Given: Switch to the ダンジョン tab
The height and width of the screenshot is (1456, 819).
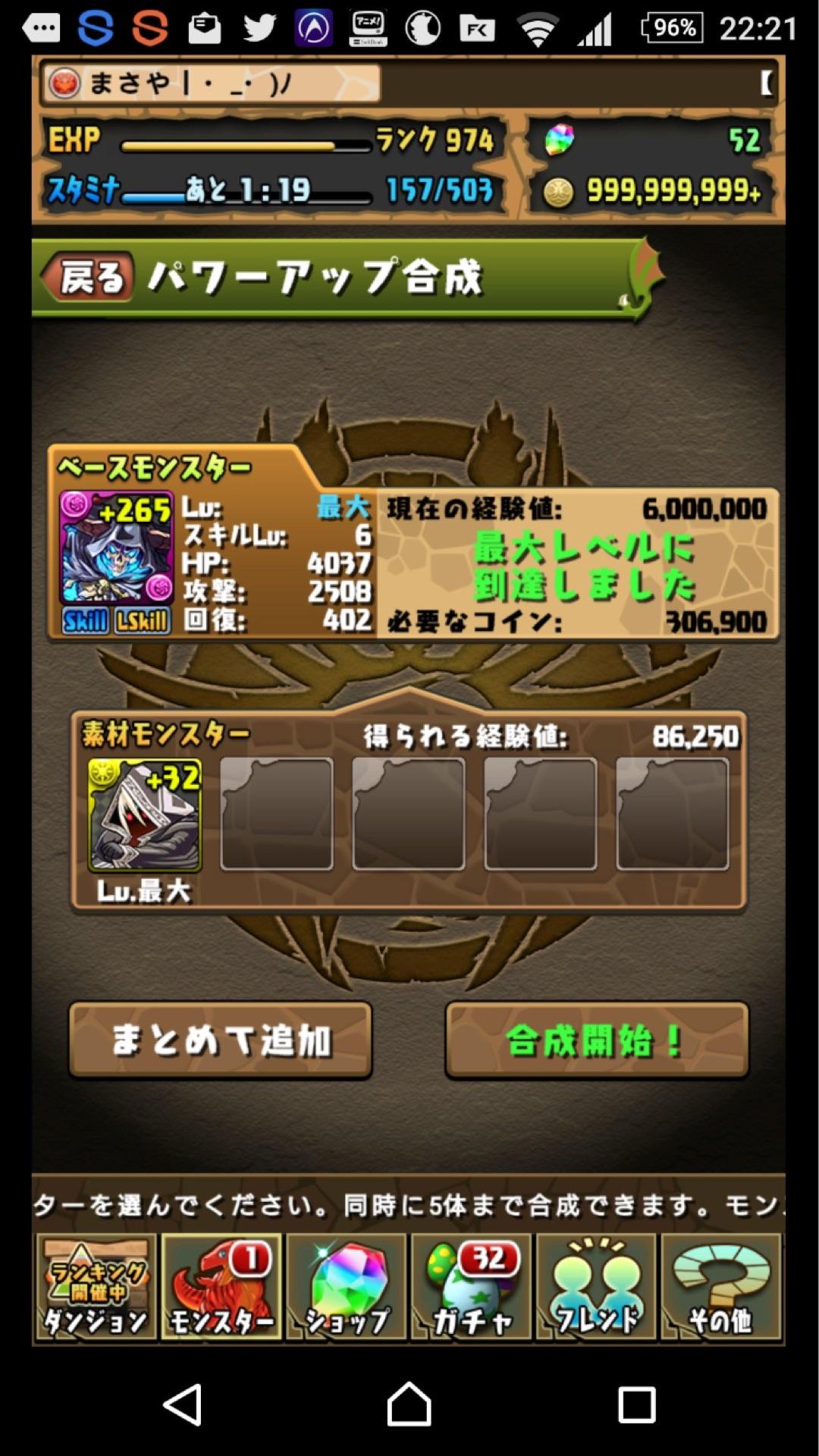Looking at the screenshot, I should click(96, 1288).
